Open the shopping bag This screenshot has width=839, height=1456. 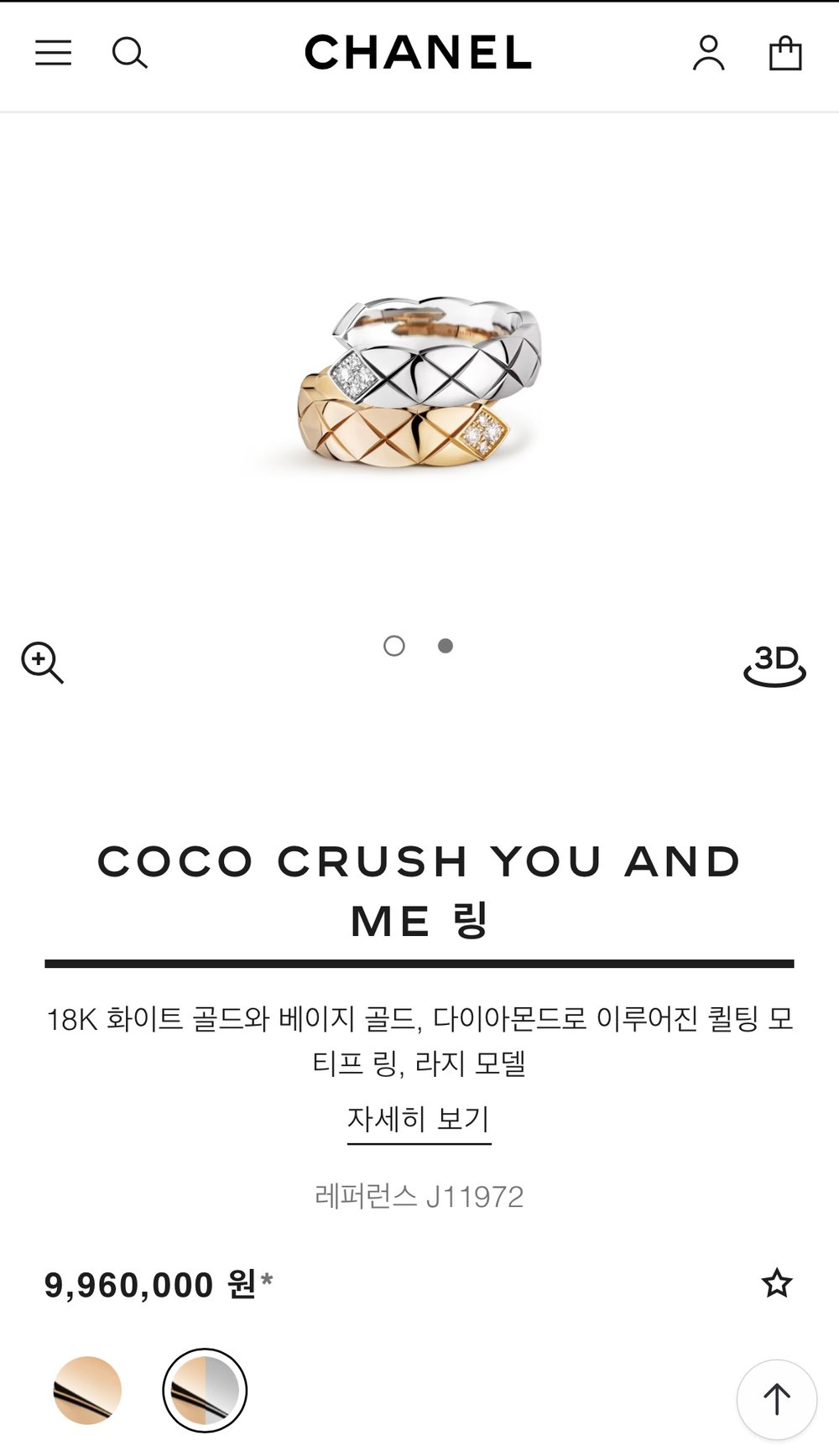tap(785, 53)
